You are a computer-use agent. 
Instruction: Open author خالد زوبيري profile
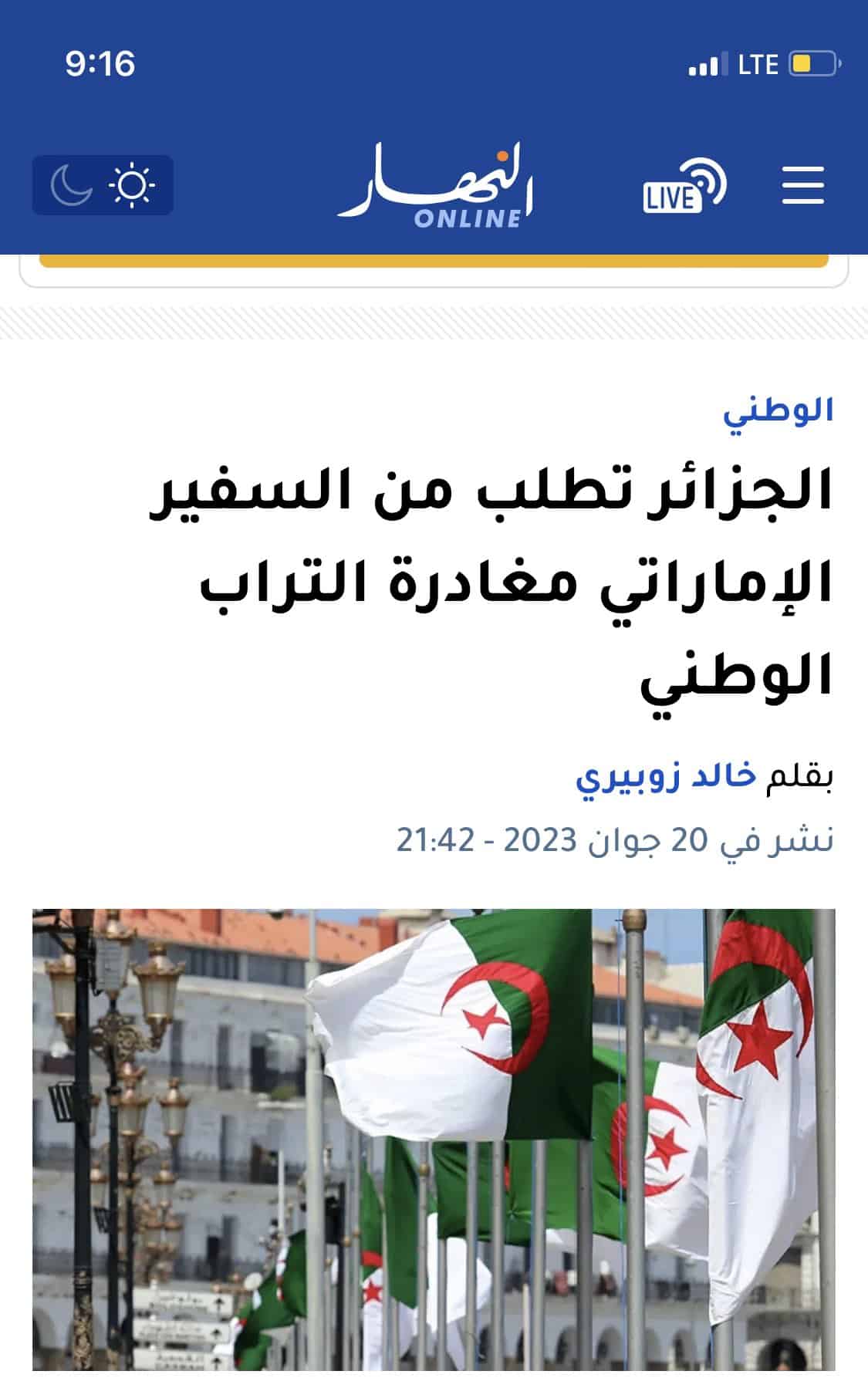(x=666, y=776)
